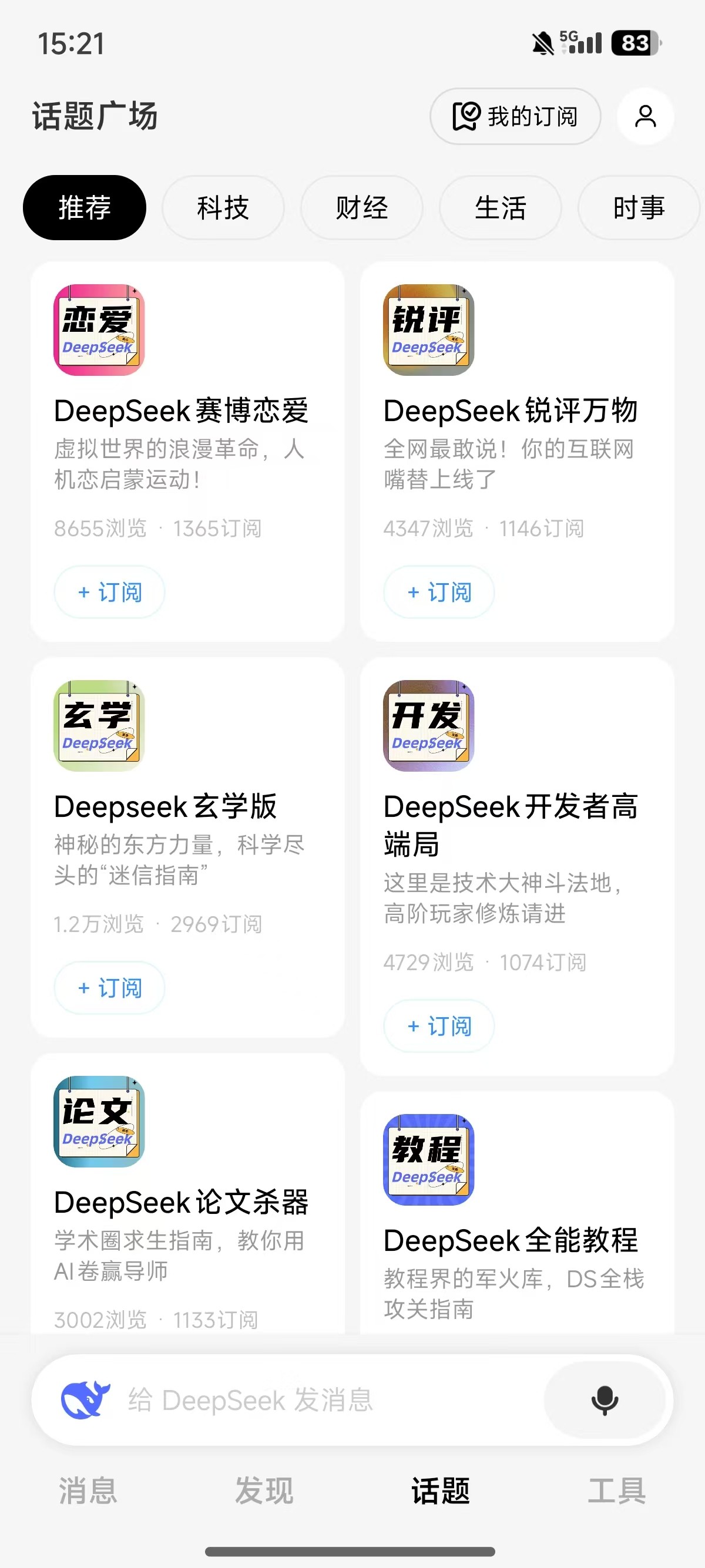Subscribe to Deepseek 玄学版
This screenshot has height=1568, width=705.
[x=109, y=988]
